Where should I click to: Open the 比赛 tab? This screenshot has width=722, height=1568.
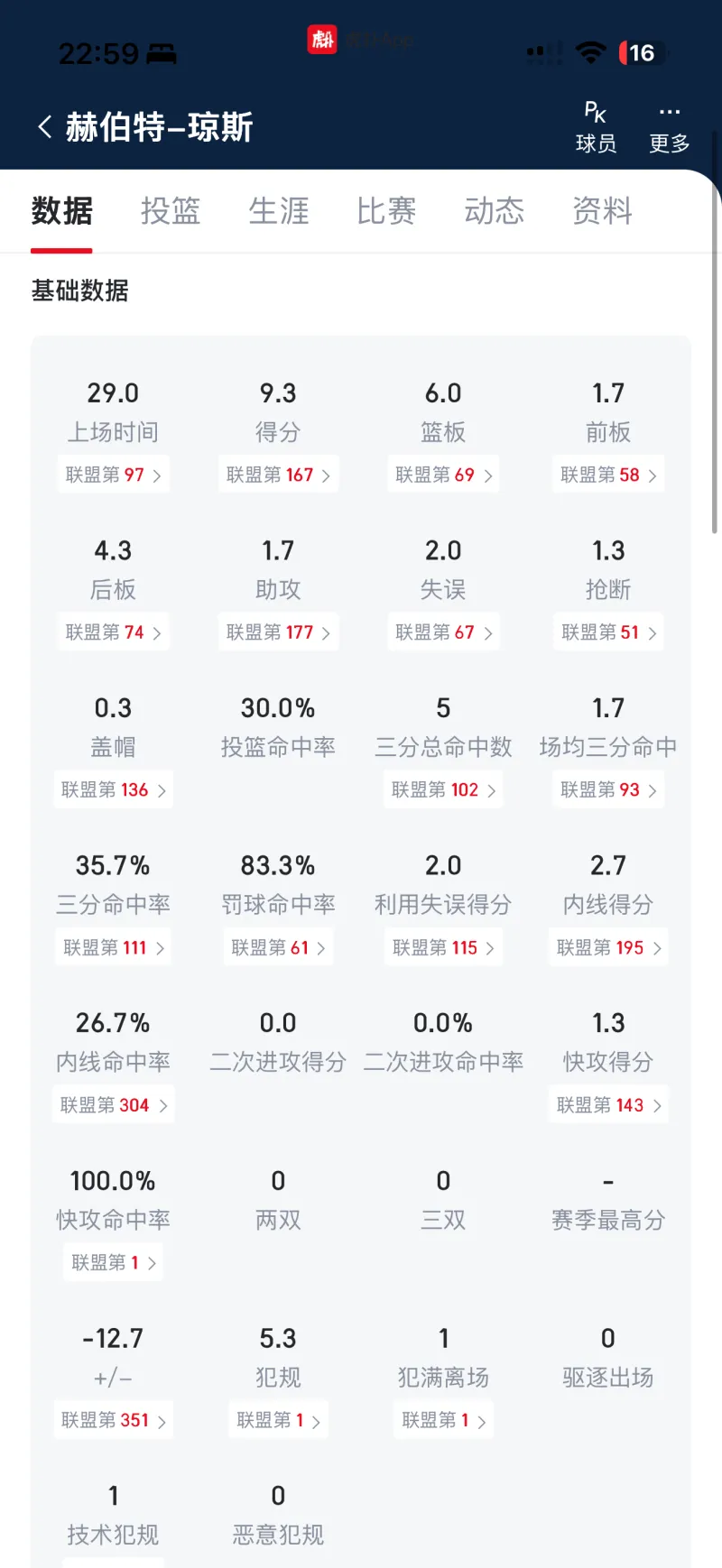pyautogui.click(x=386, y=211)
